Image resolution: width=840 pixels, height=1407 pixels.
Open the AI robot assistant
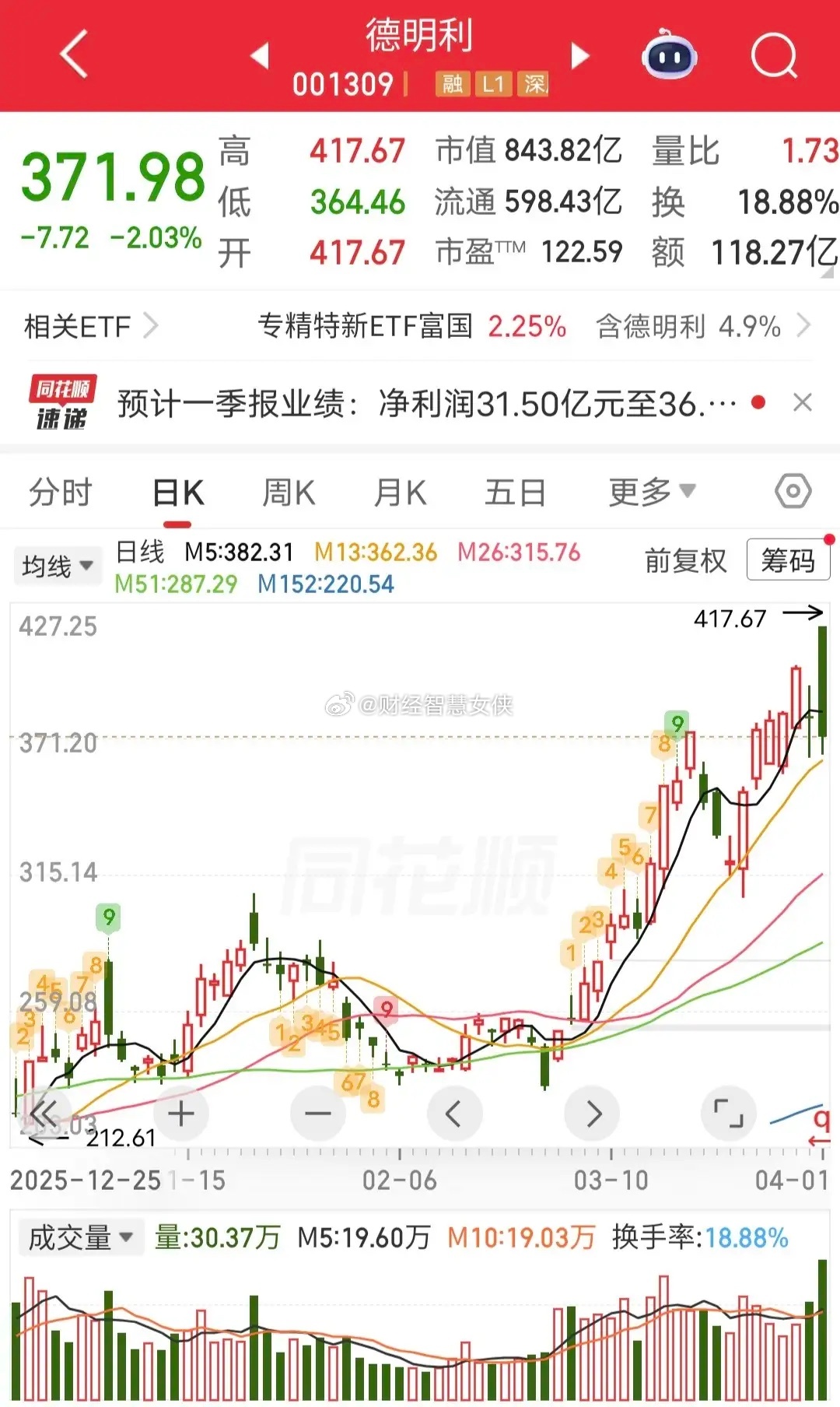[x=667, y=54]
